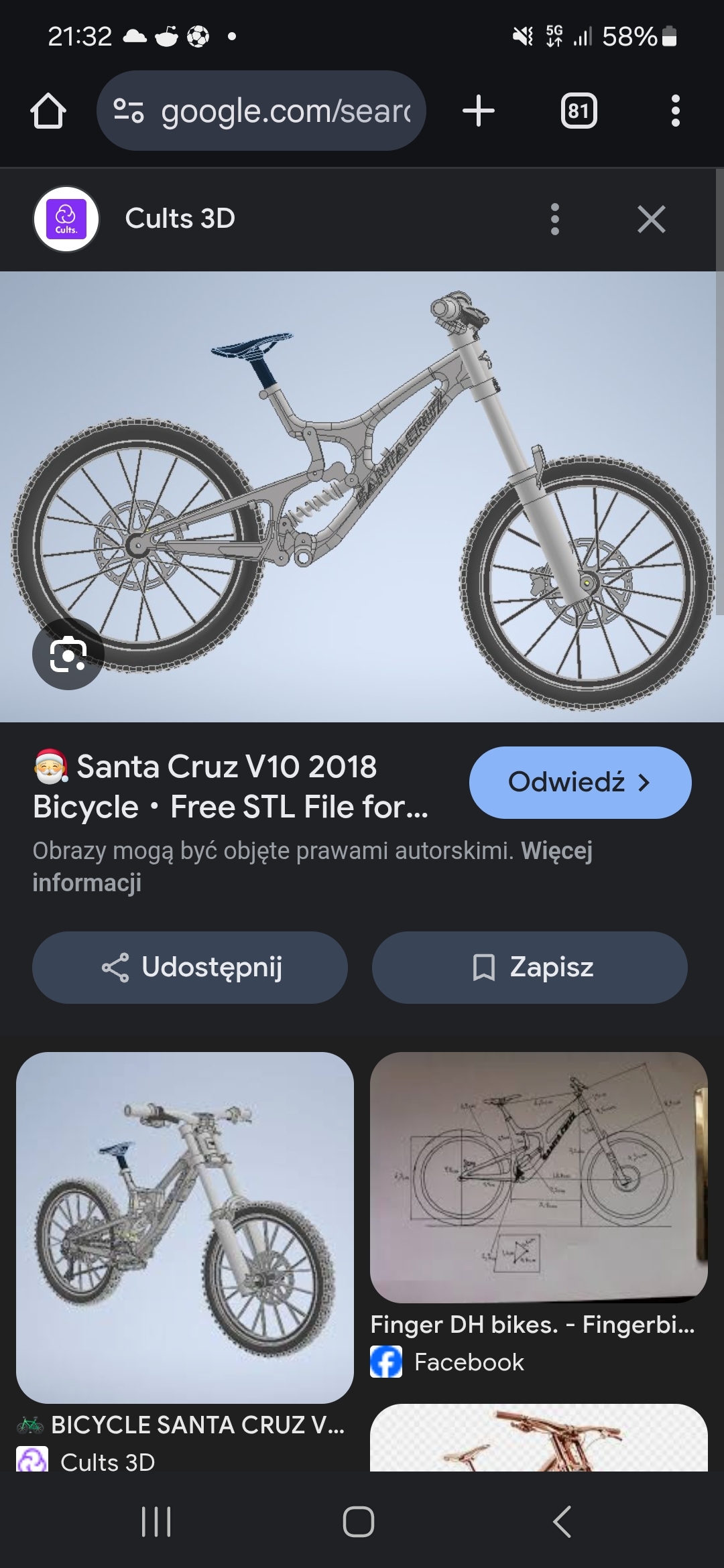Close the Cults 3D image preview
The width and height of the screenshot is (724, 1568).
(651, 219)
